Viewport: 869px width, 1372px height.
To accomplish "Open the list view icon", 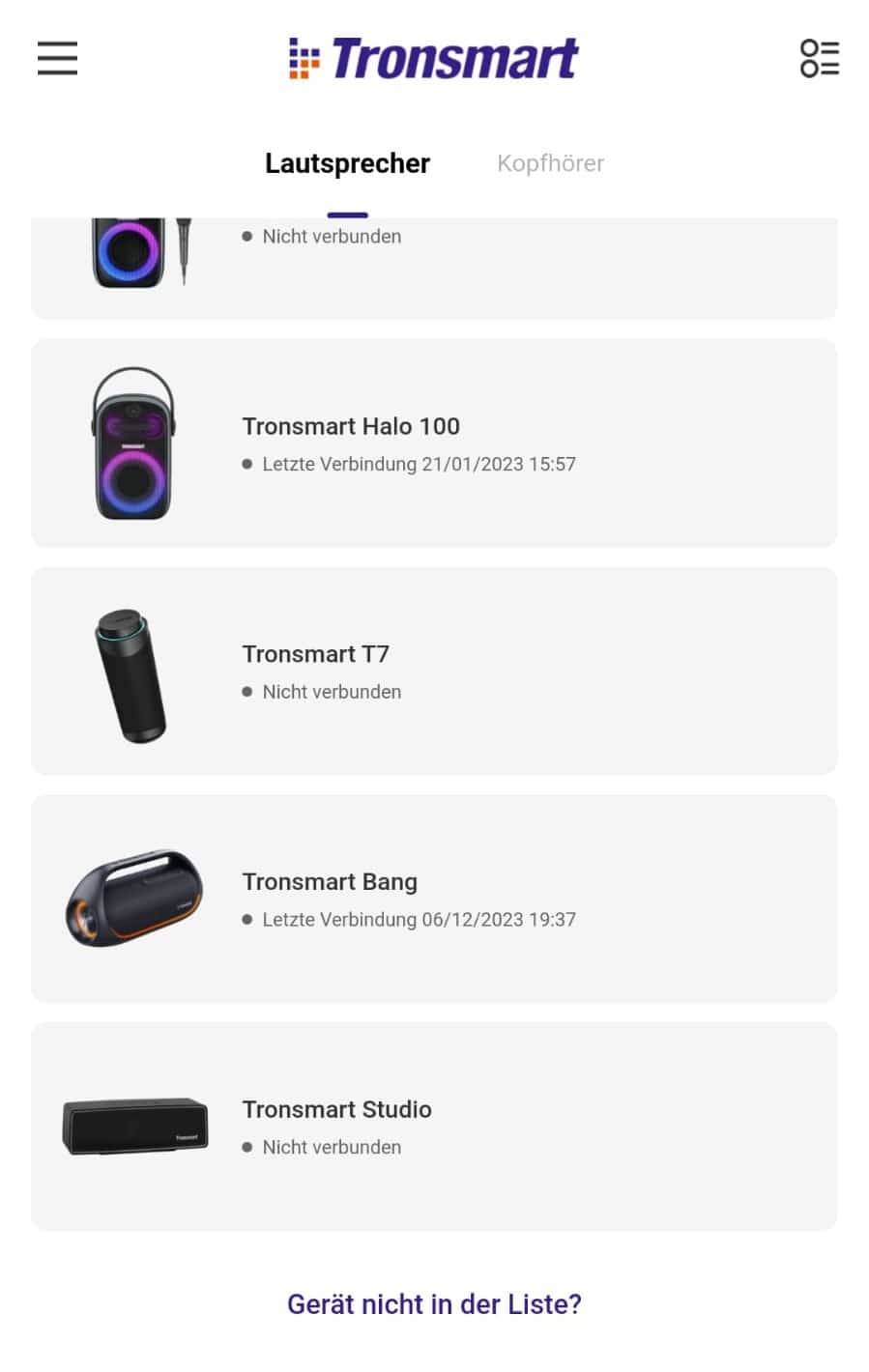I will point(819,58).
